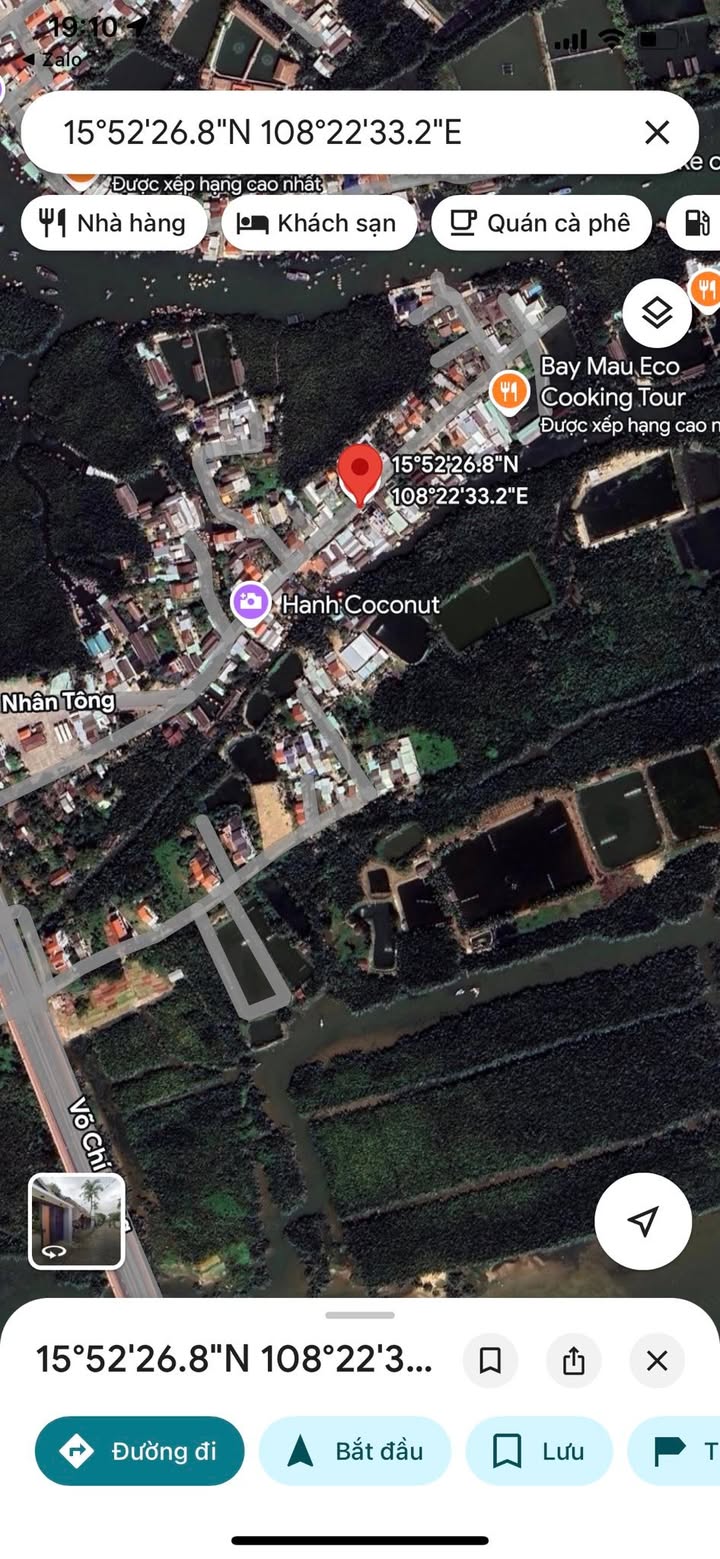Select the Khách sạn chip

click(318, 222)
